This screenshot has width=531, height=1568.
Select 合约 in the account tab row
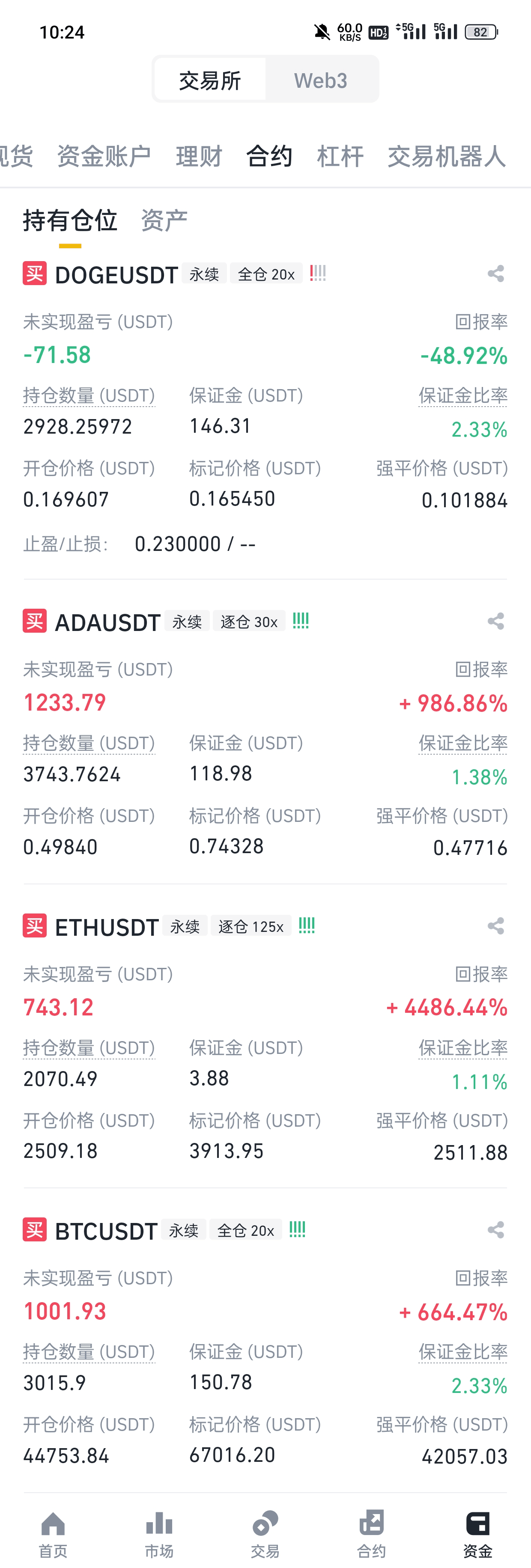[269, 156]
